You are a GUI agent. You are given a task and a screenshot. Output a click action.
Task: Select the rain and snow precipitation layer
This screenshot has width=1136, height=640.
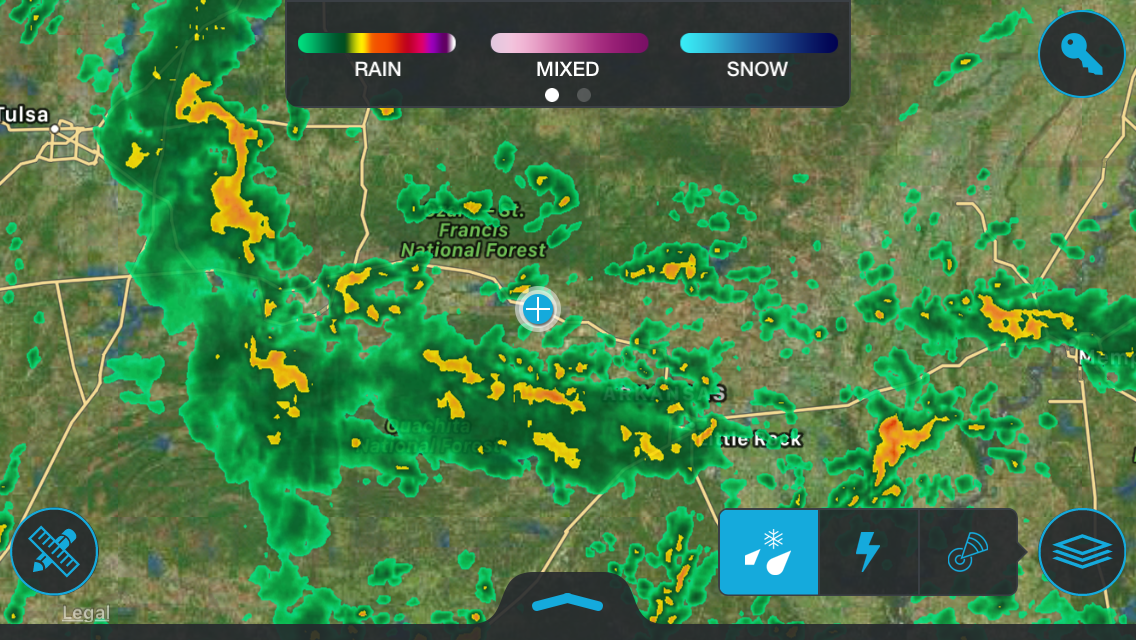[x=769, y=552]
